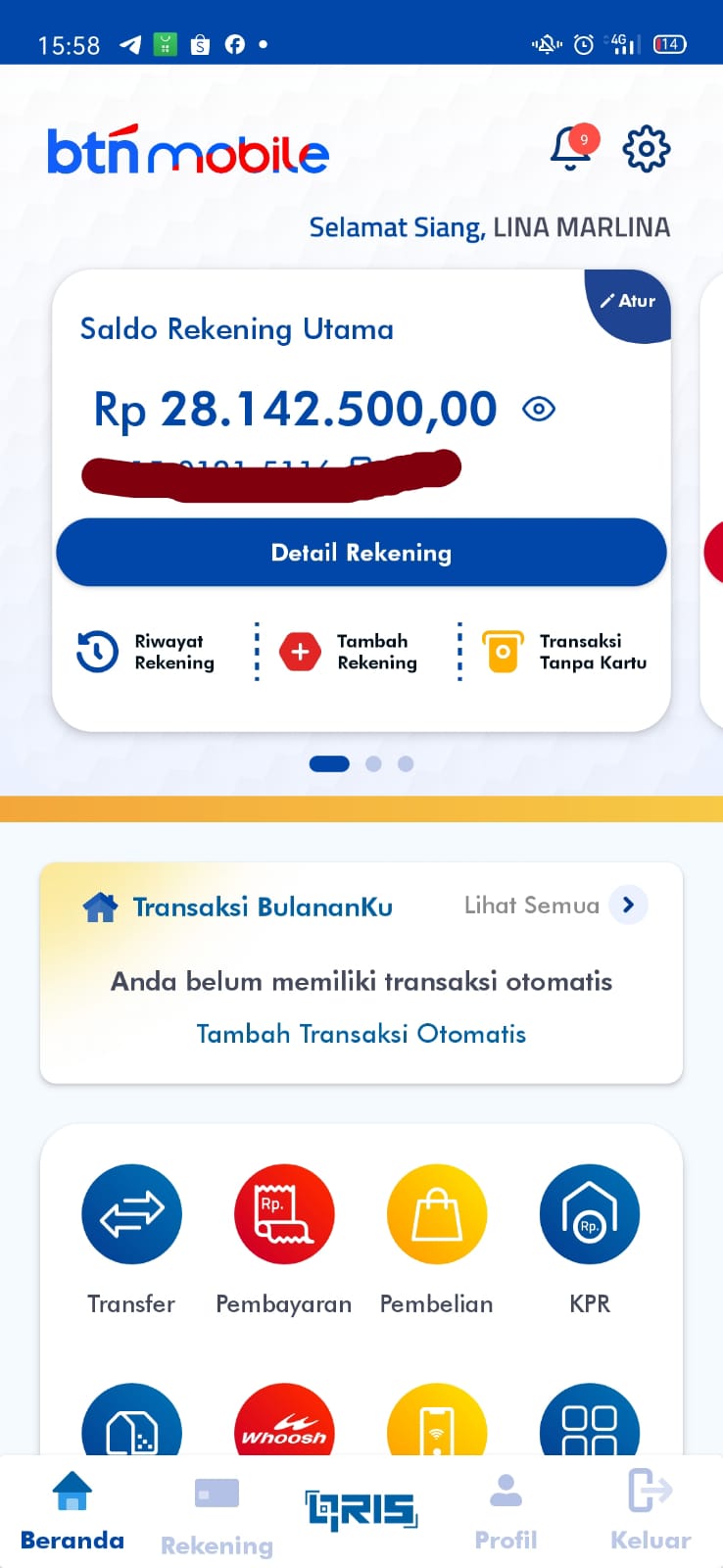Image resolution: width=723 pixels, height=1568 pixels.
Task: View Riwayat Rekening history
Action: (x=146, y=652)
